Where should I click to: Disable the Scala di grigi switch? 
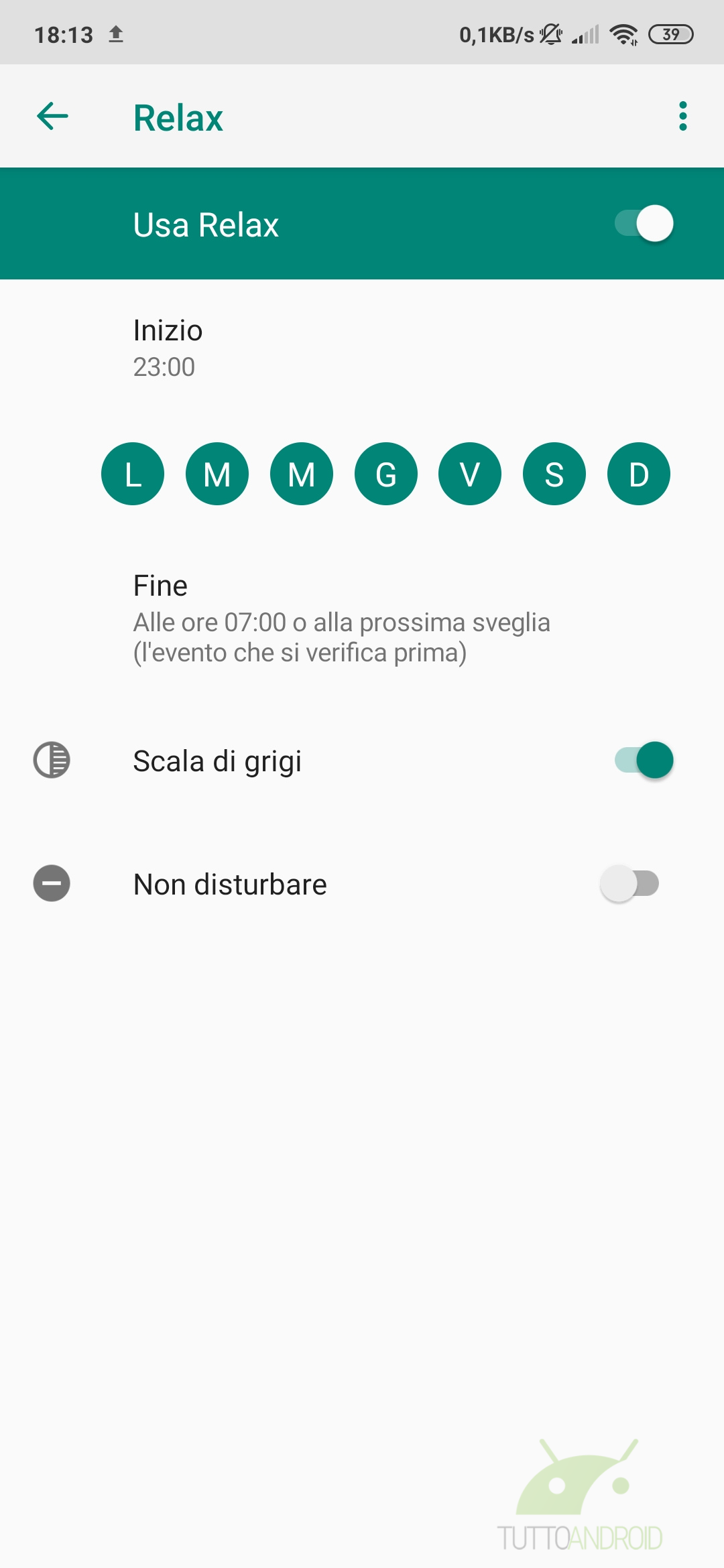click(644, 761)
